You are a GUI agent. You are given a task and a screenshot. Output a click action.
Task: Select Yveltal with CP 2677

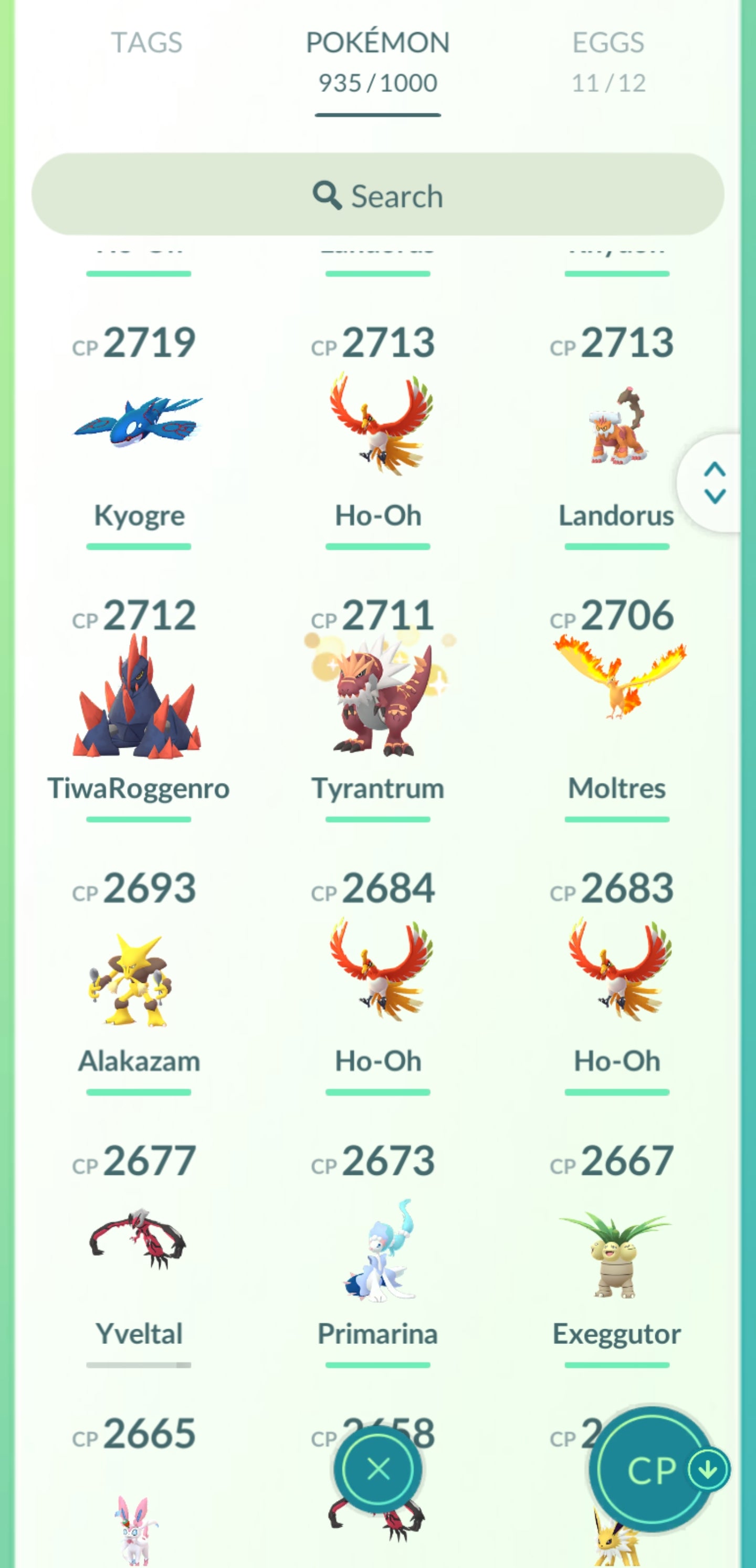point(139,1242)
